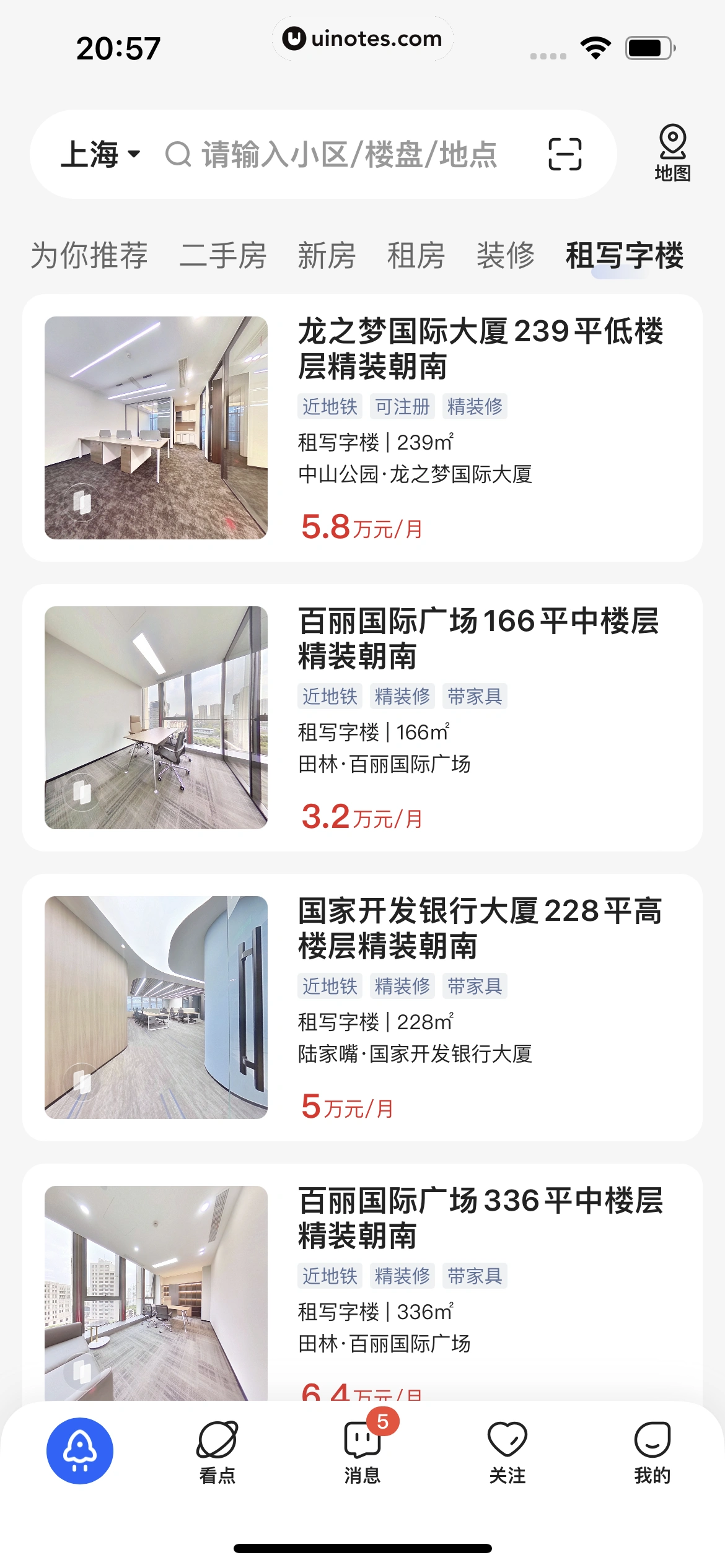The image size is (725, 1568).
Task: Tap the 请输入小区/楼盘/地点 search field
Action: pyautogui.click(x=347, y=154)
